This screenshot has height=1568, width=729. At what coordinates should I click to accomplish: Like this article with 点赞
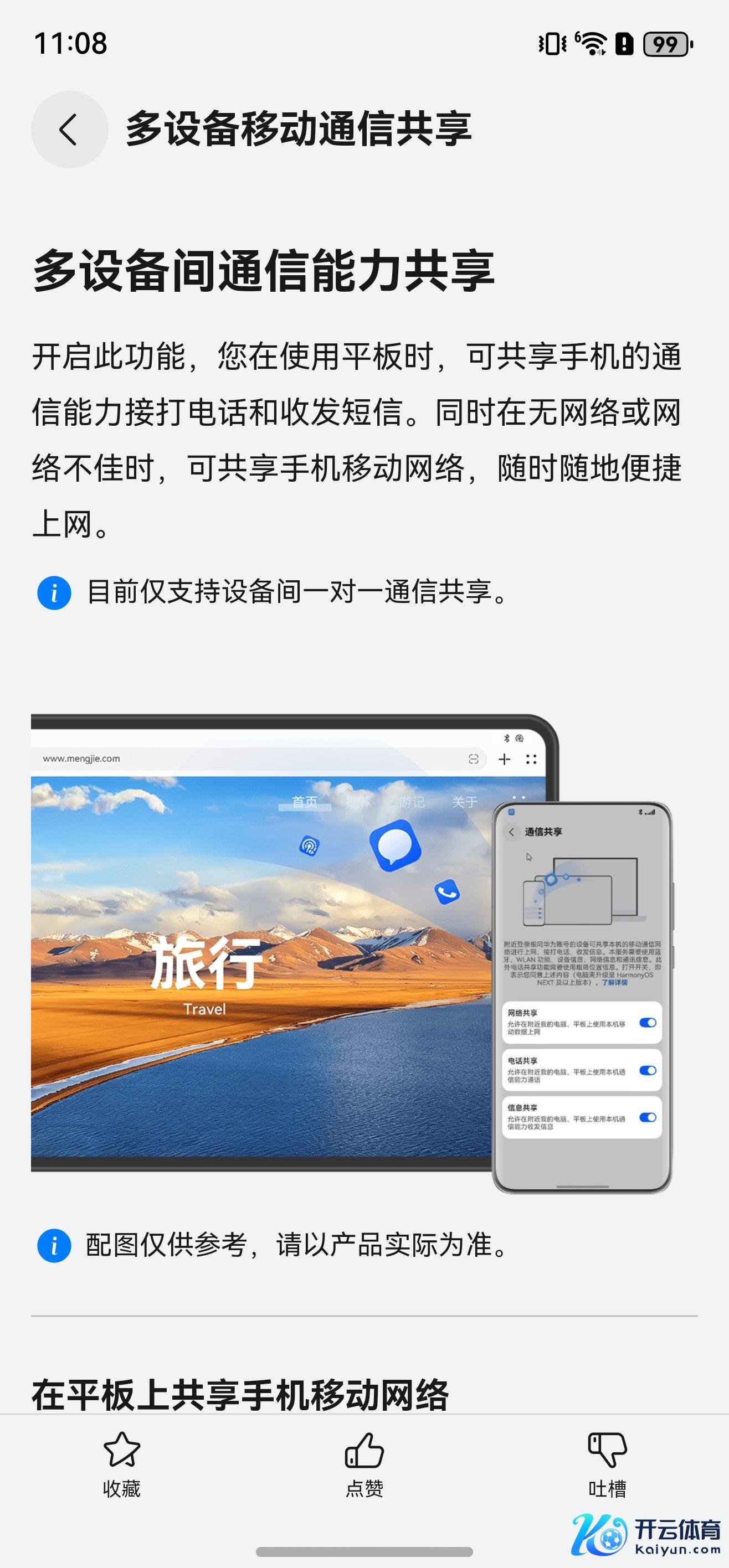click(364, 1463)
